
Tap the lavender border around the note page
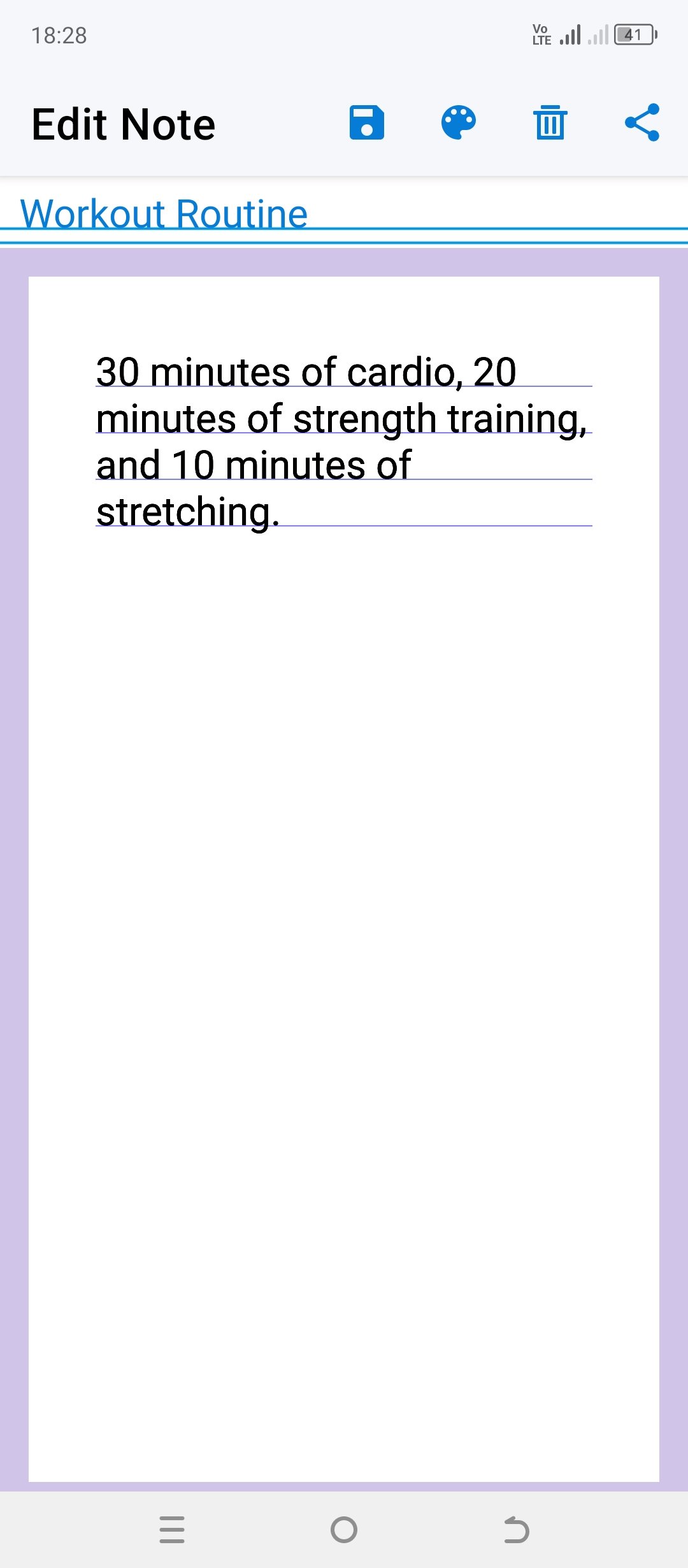tap(13, 765)
